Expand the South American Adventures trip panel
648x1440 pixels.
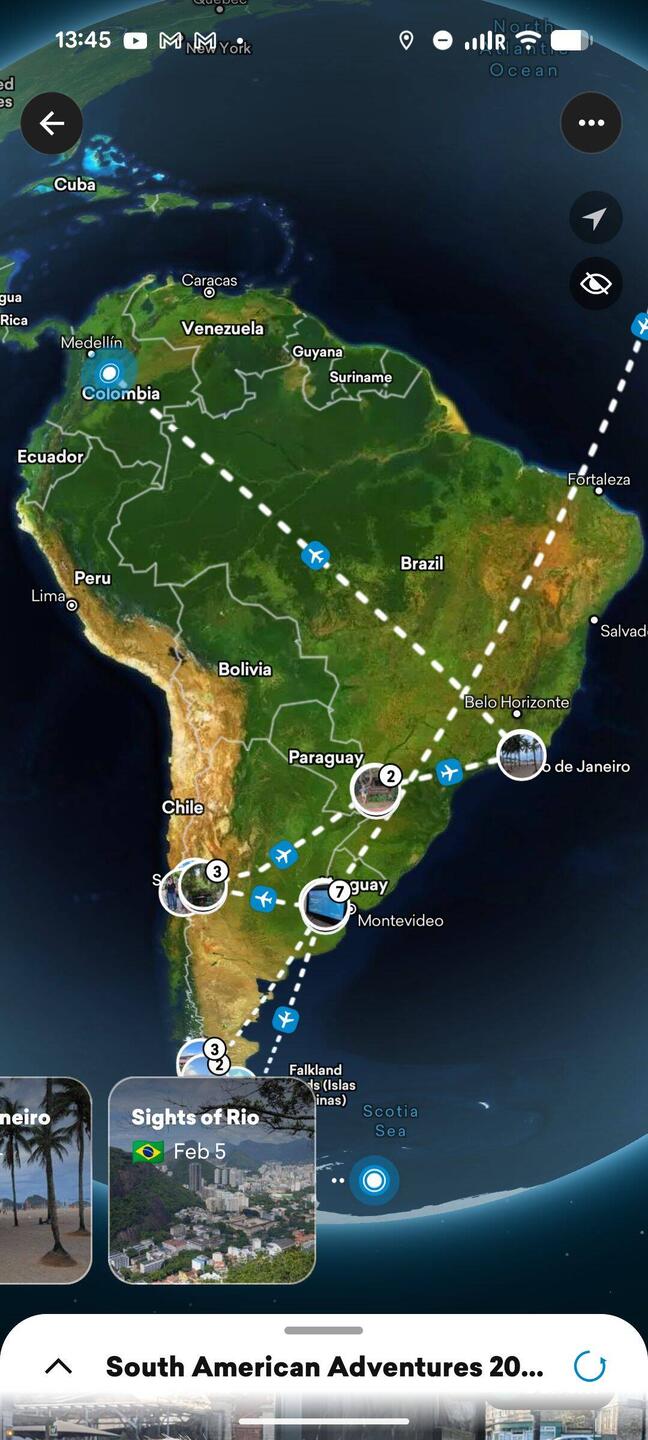click(59, 1366)
